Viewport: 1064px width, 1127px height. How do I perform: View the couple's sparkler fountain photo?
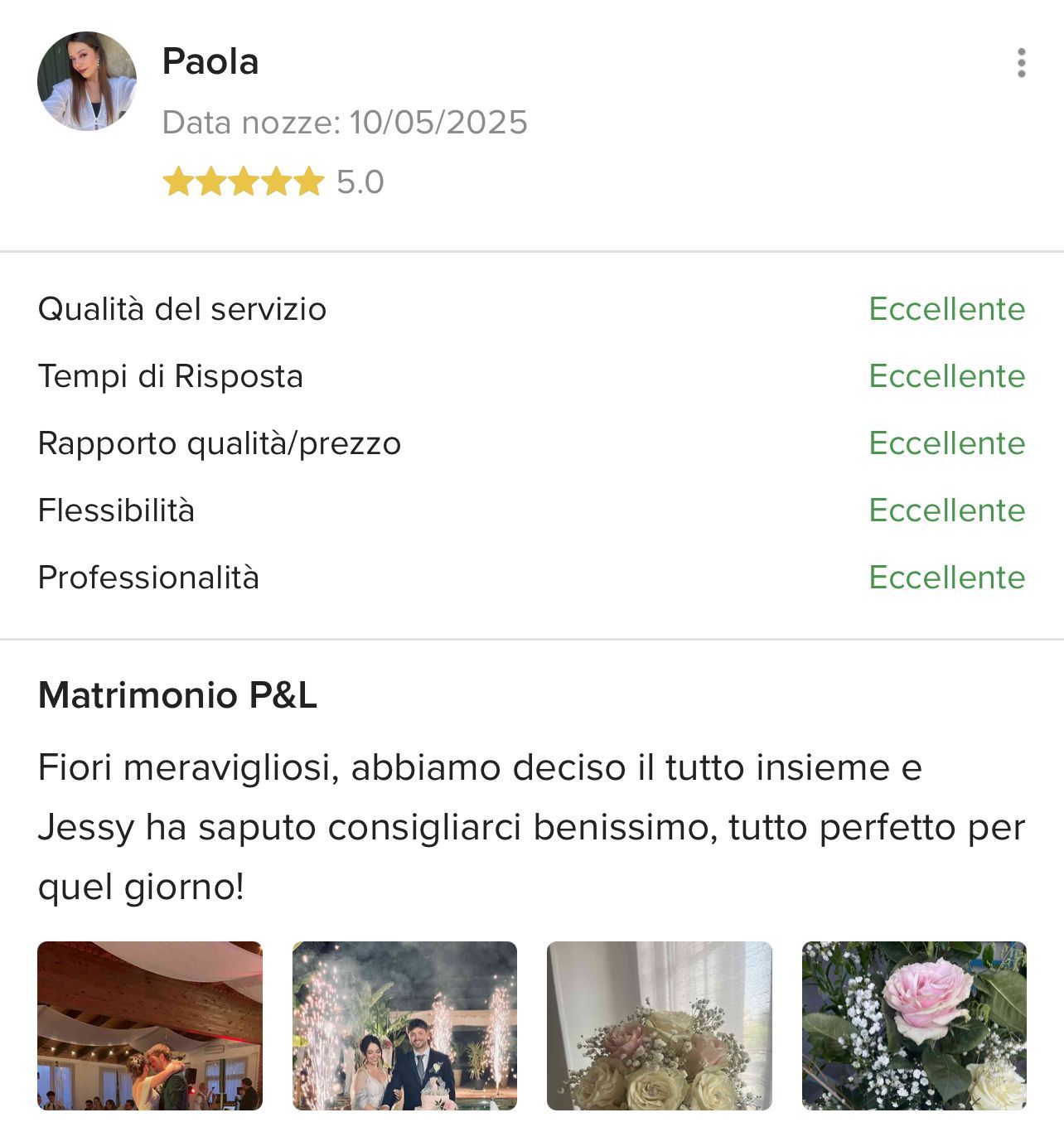click(x=404, y=1025)
